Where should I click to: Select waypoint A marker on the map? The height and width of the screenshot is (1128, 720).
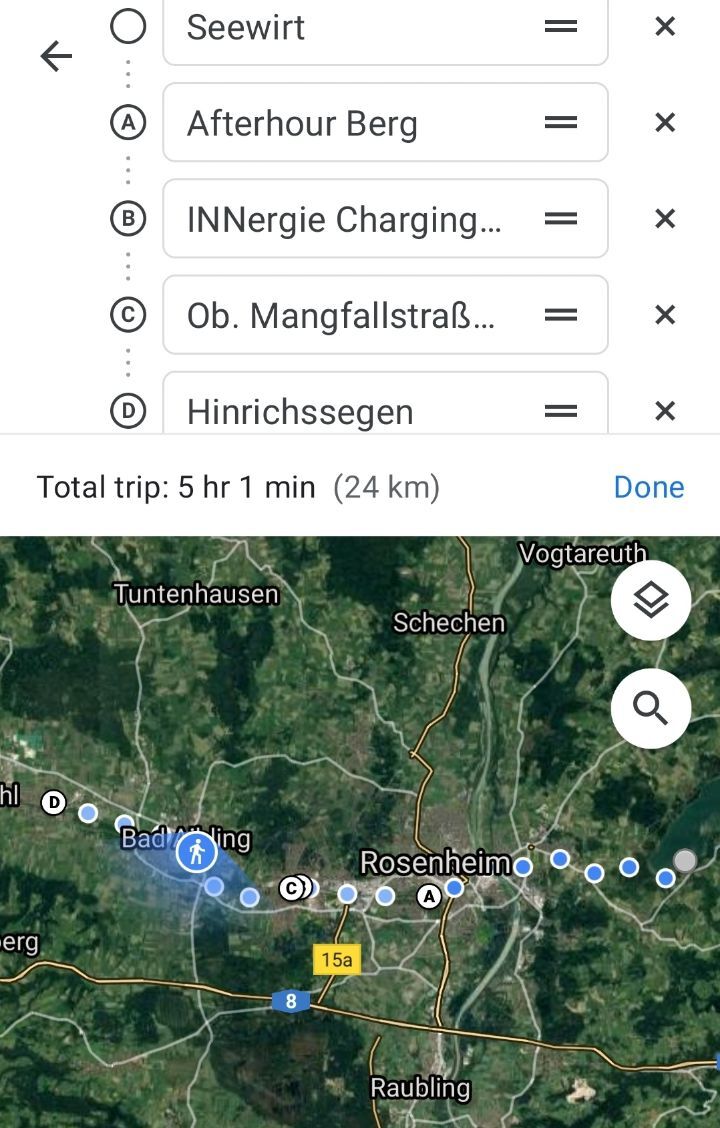click(x=429, y=897)
